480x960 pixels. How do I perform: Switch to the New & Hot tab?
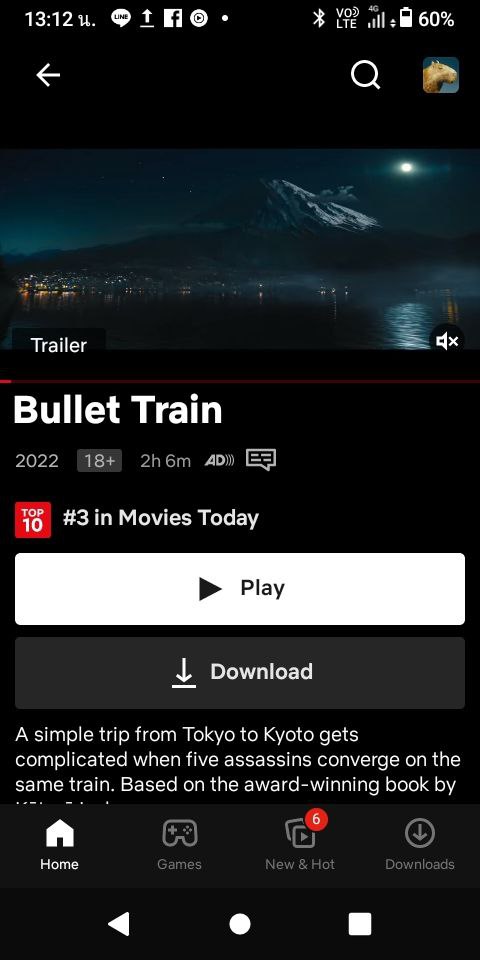tap(300, 846)
